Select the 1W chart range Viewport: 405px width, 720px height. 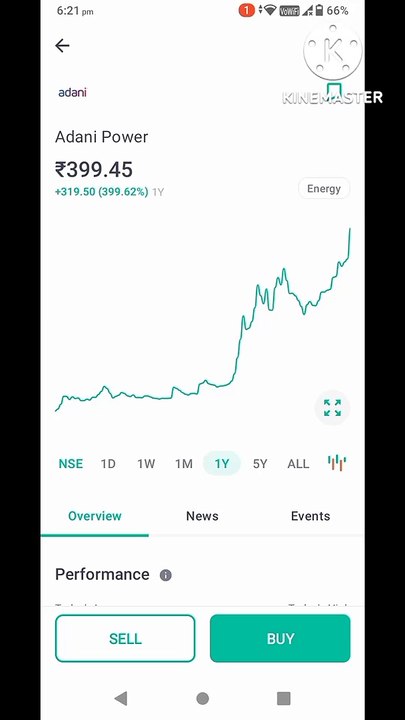click(x=146, y=464)
